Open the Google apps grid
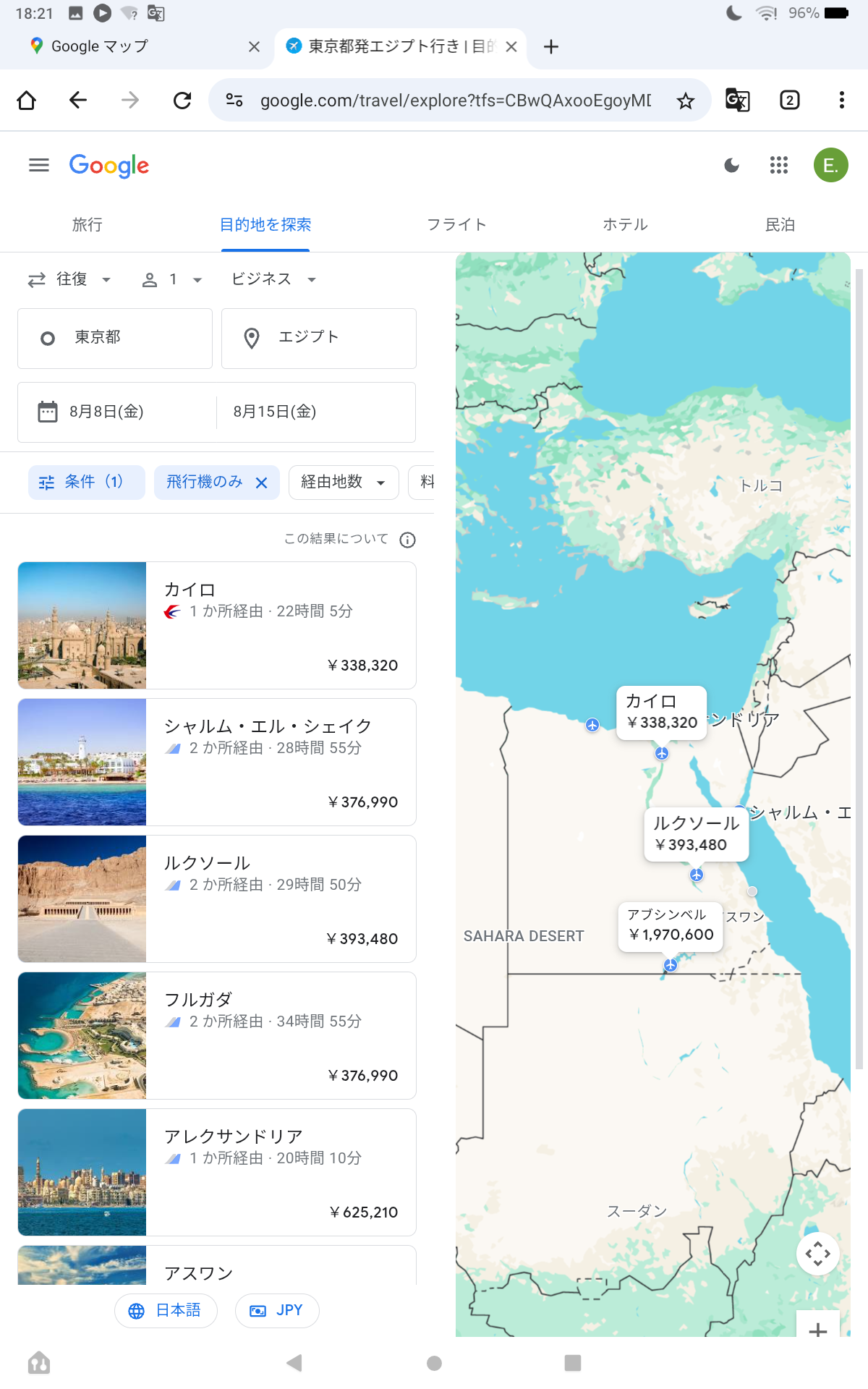The width and height of the screenshot is (868, 1389). pos(779,166)
